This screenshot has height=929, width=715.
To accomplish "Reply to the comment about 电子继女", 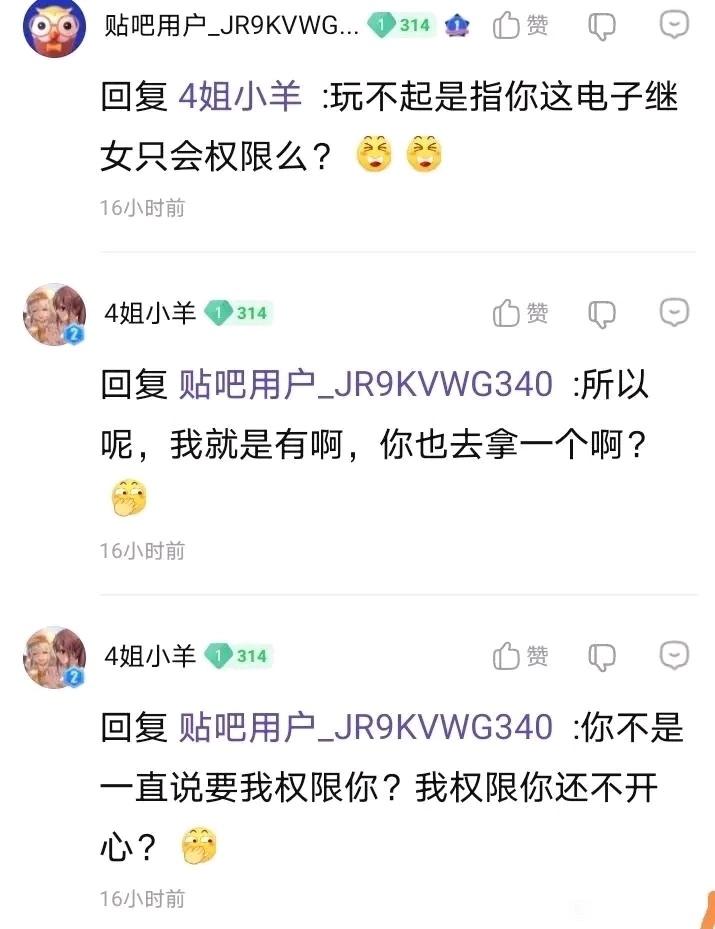I will tap(674, 25).
